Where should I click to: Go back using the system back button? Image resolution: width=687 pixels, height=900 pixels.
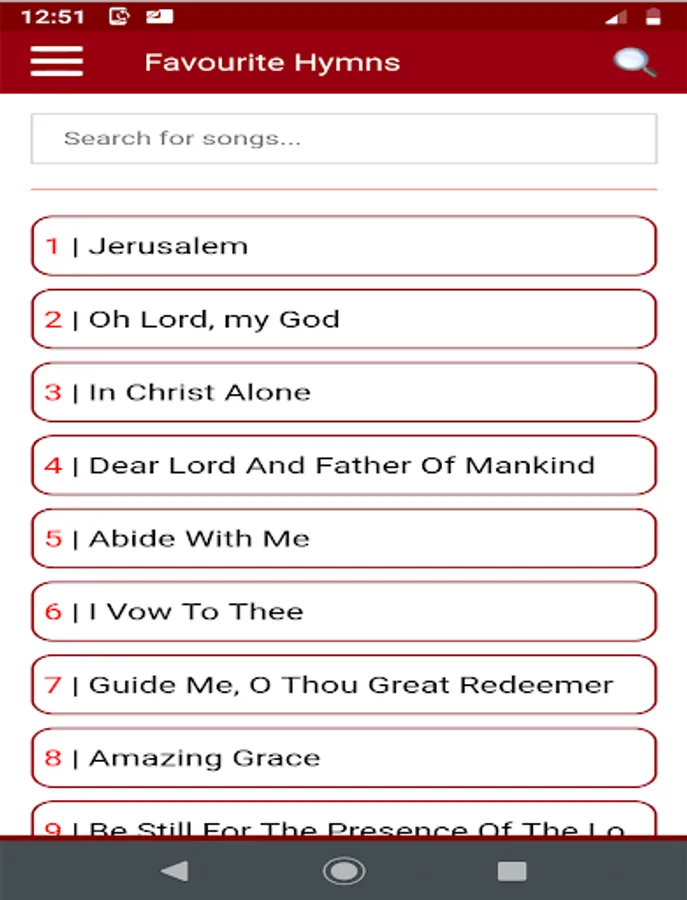coord(175,871)
